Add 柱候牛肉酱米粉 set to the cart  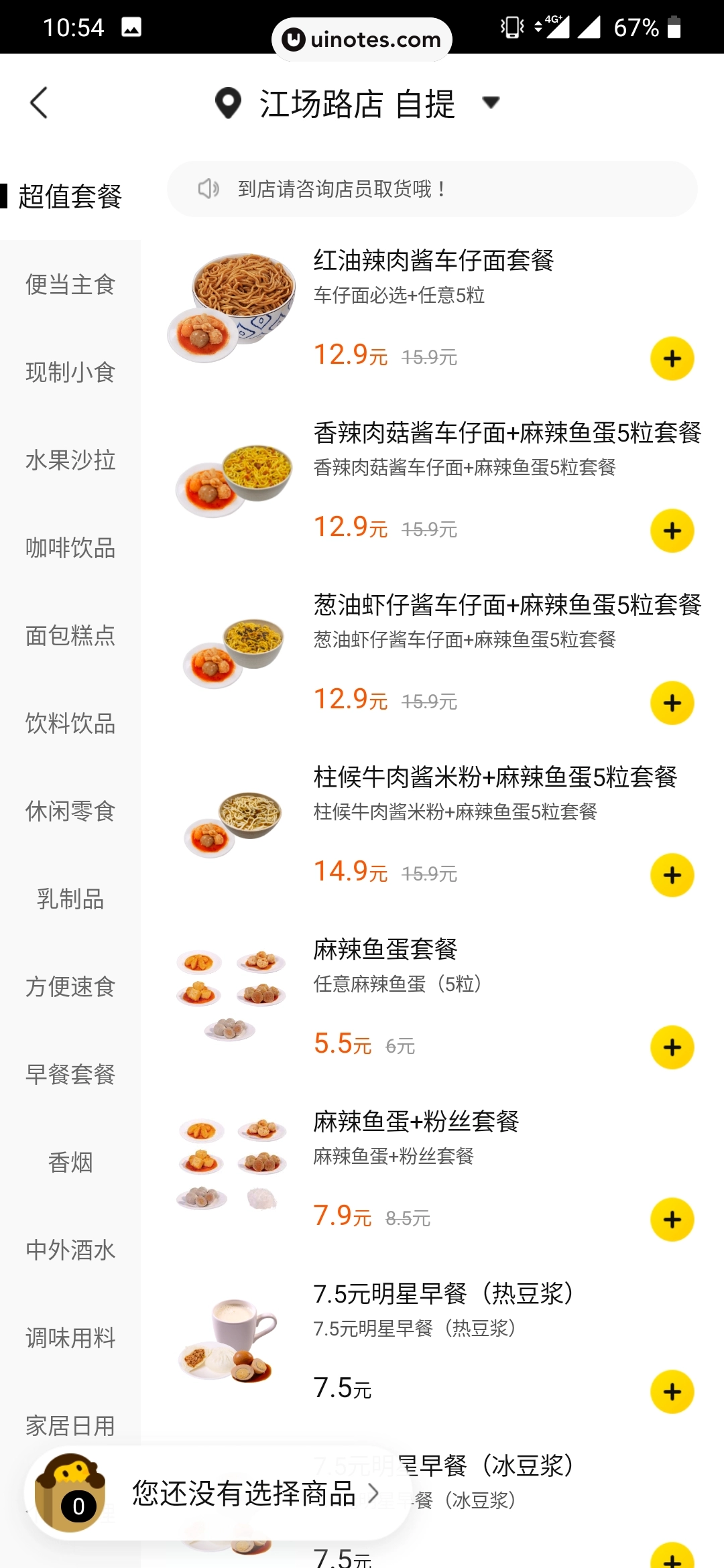click(x=672, y=875)
